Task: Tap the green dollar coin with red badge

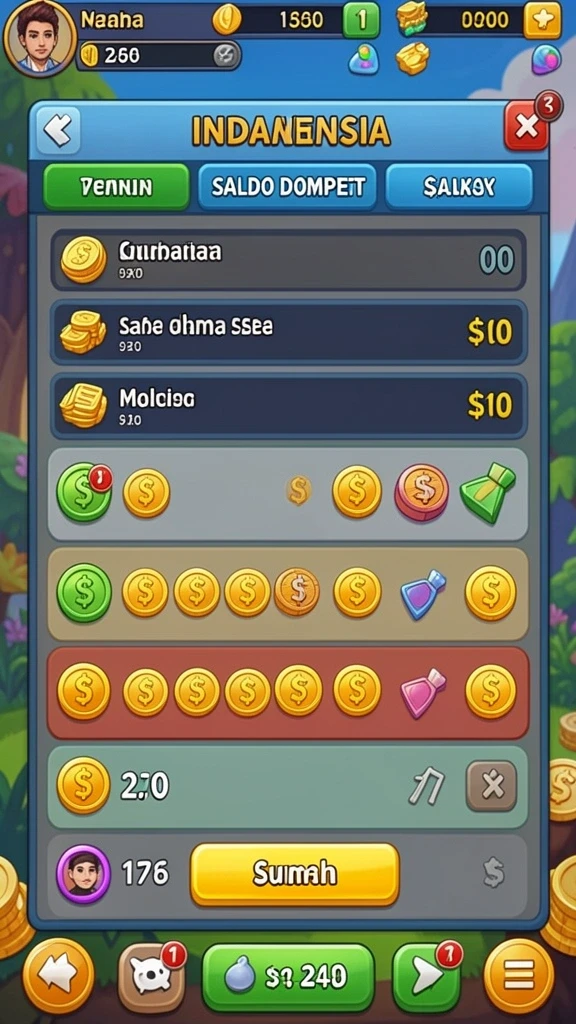Action: [84, 492]
